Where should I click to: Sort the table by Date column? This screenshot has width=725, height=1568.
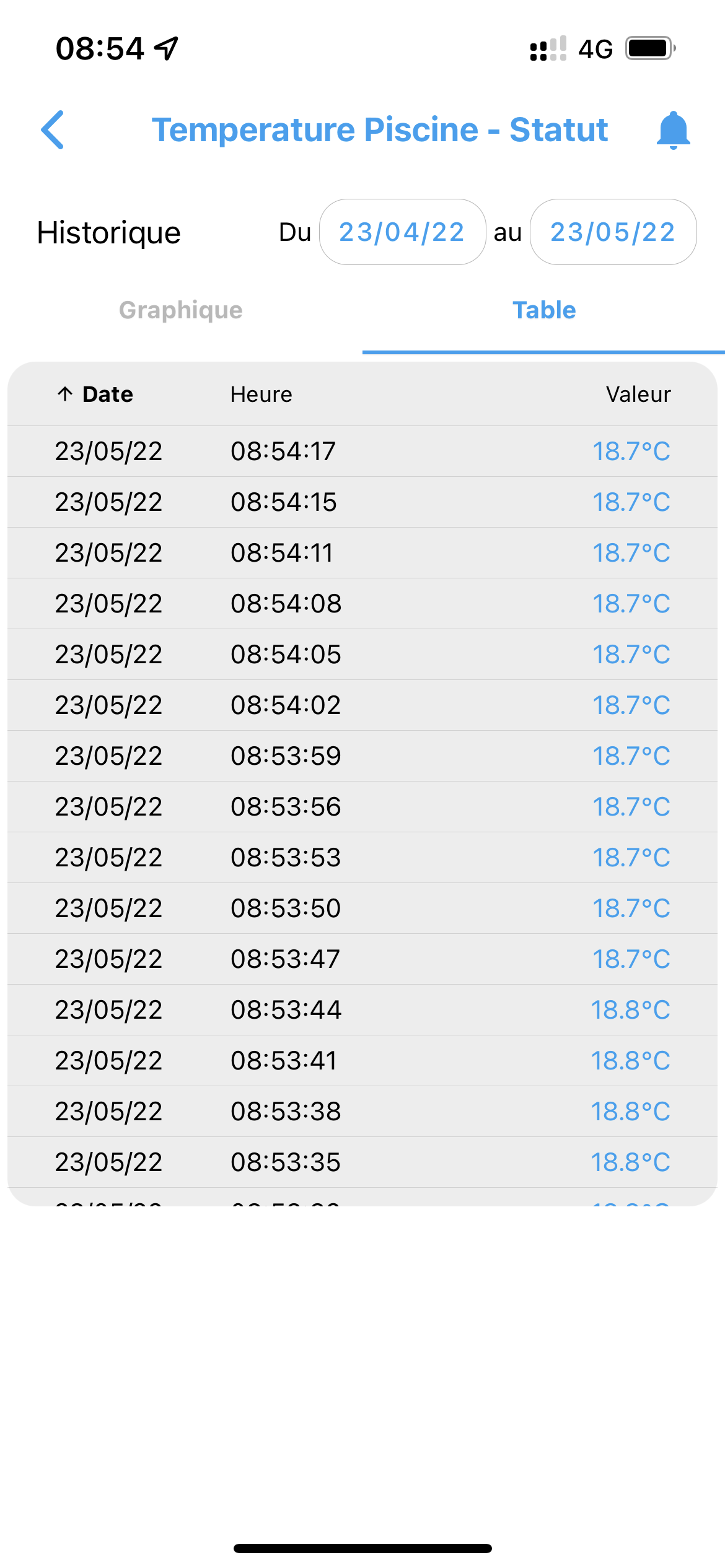point(95,394)
